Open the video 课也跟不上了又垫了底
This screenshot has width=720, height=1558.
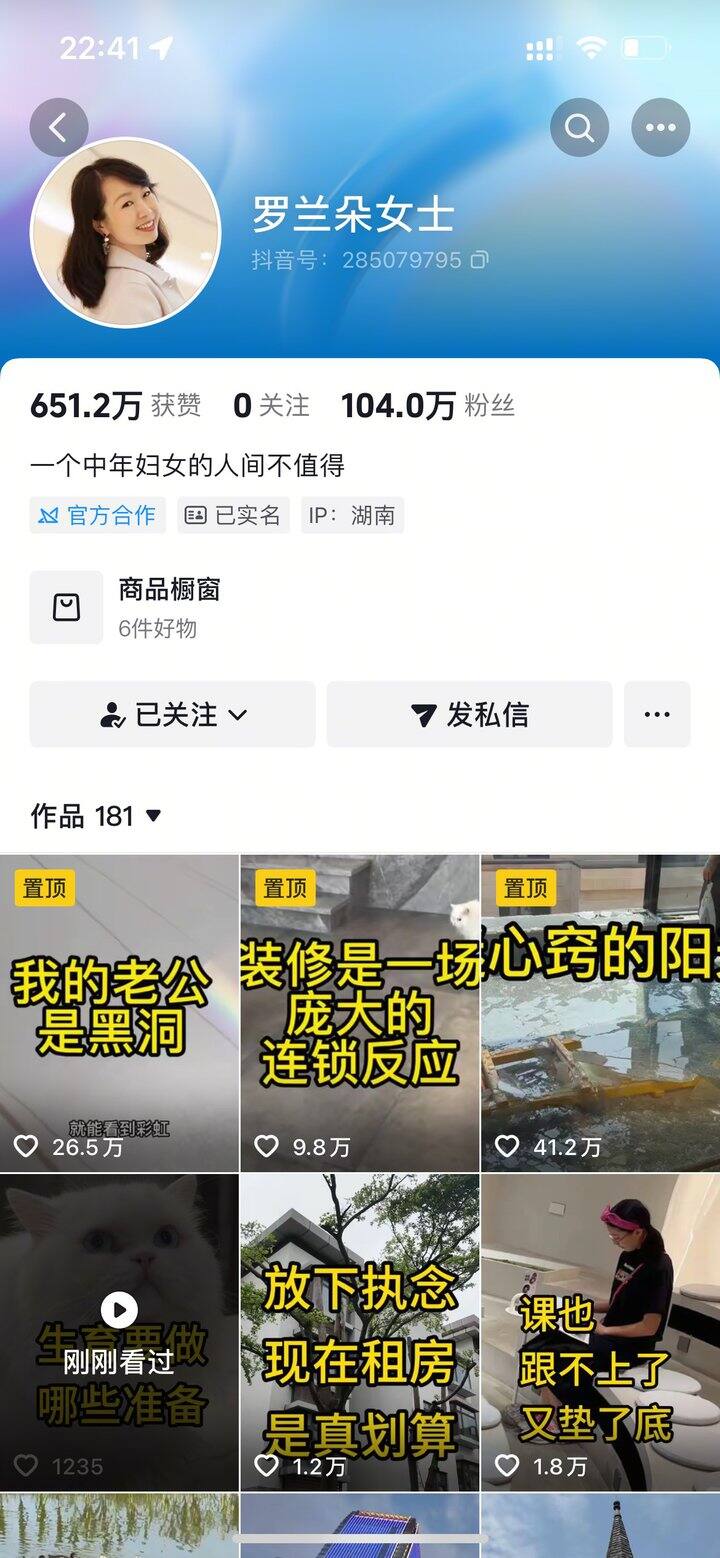tap(600, 1330)
